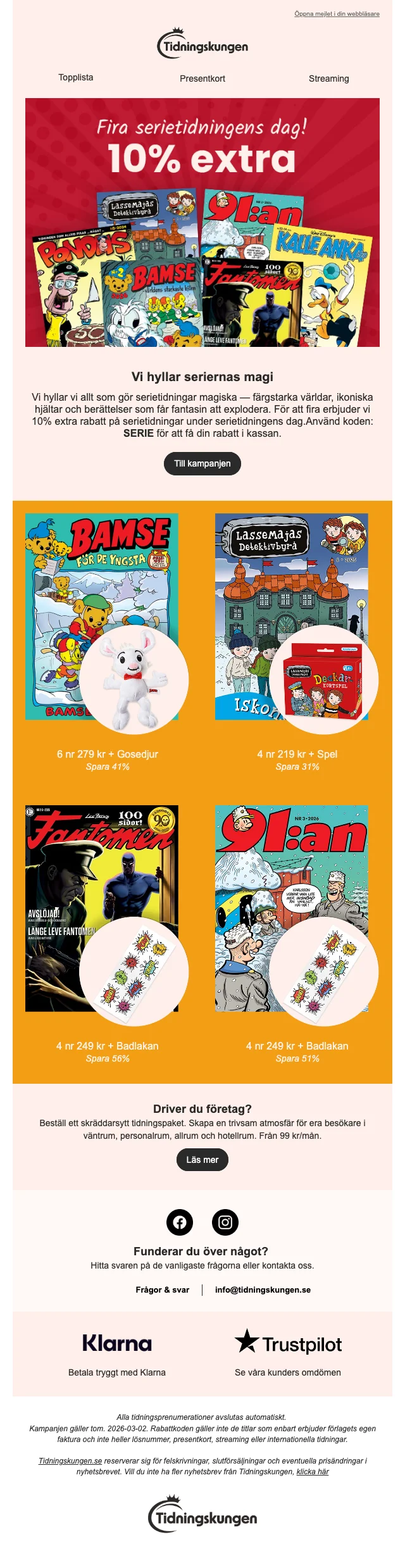Open the Presentkort link
The image size is (405, 1568).
[202, 78]
